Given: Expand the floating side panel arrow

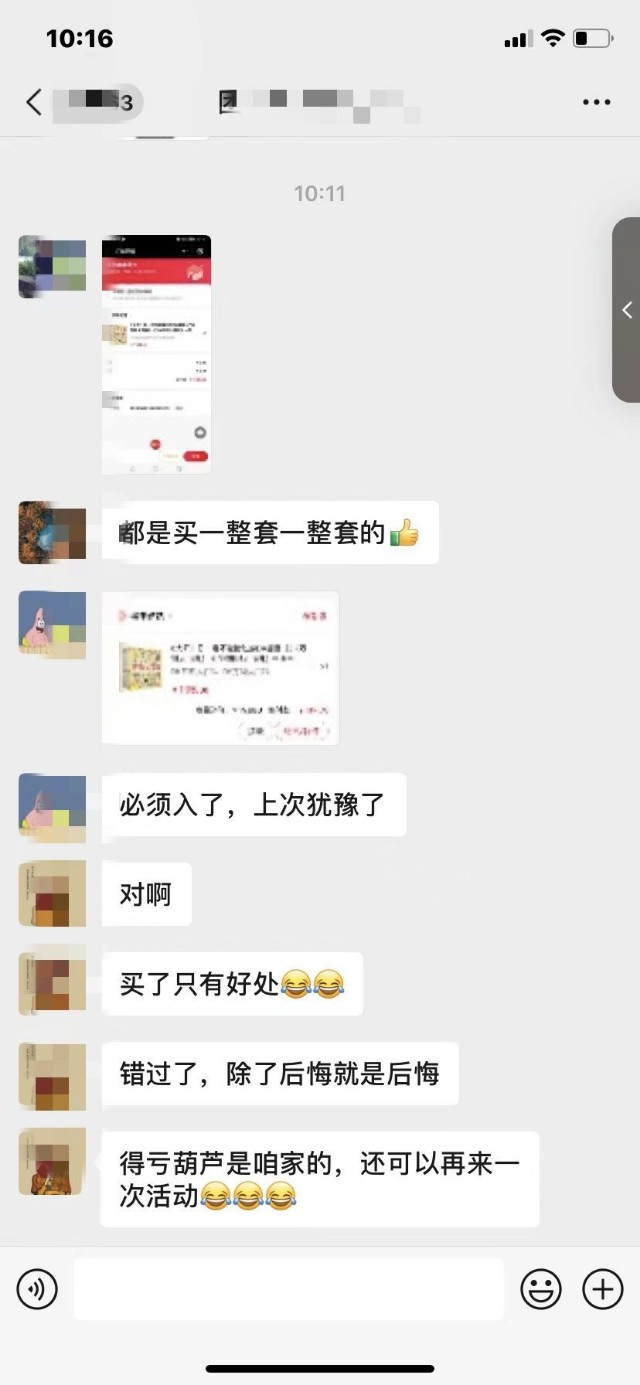Looking at the screenshot, I should coord(627,310).
